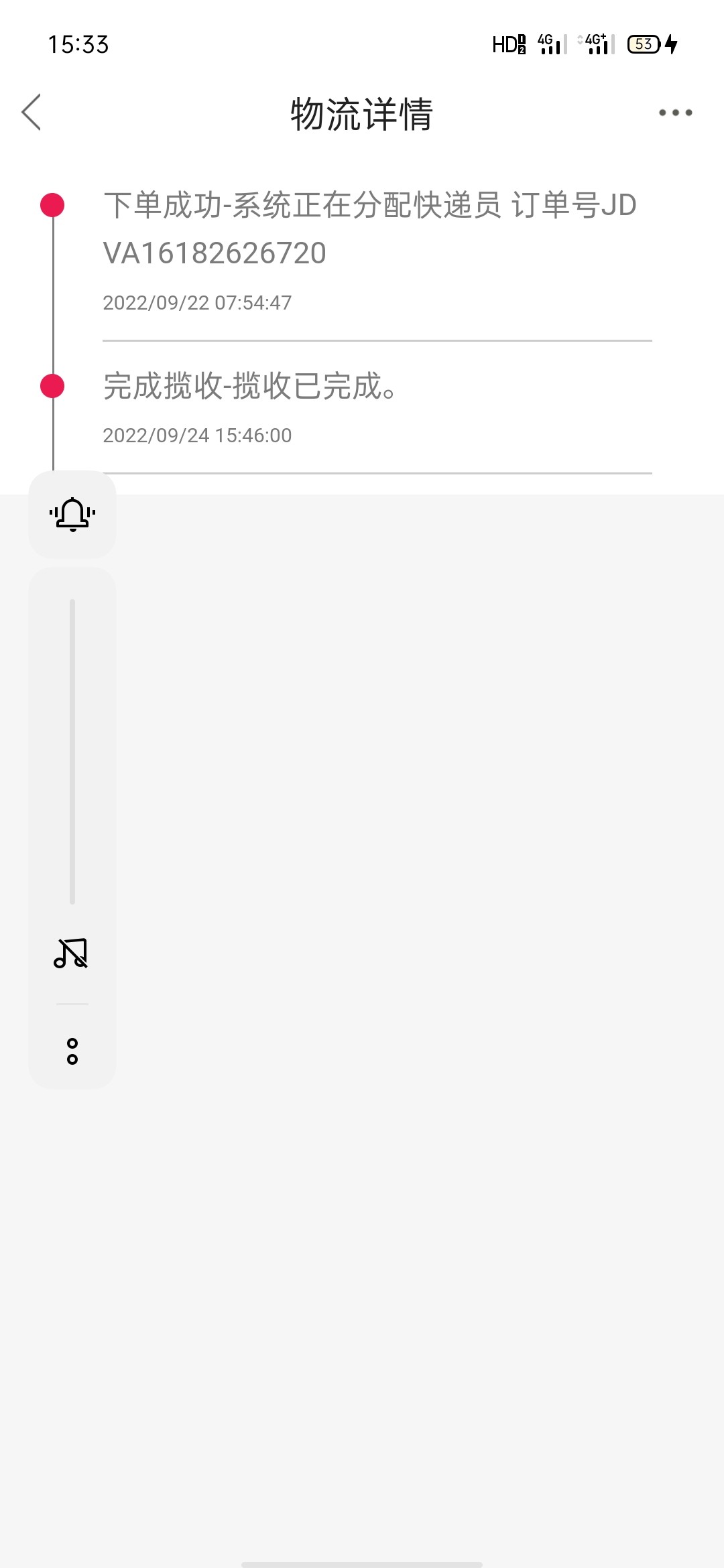Tap the ringer mode bell icon
This screenshot has height=1568, width=724.
click(x=72, y=515)
